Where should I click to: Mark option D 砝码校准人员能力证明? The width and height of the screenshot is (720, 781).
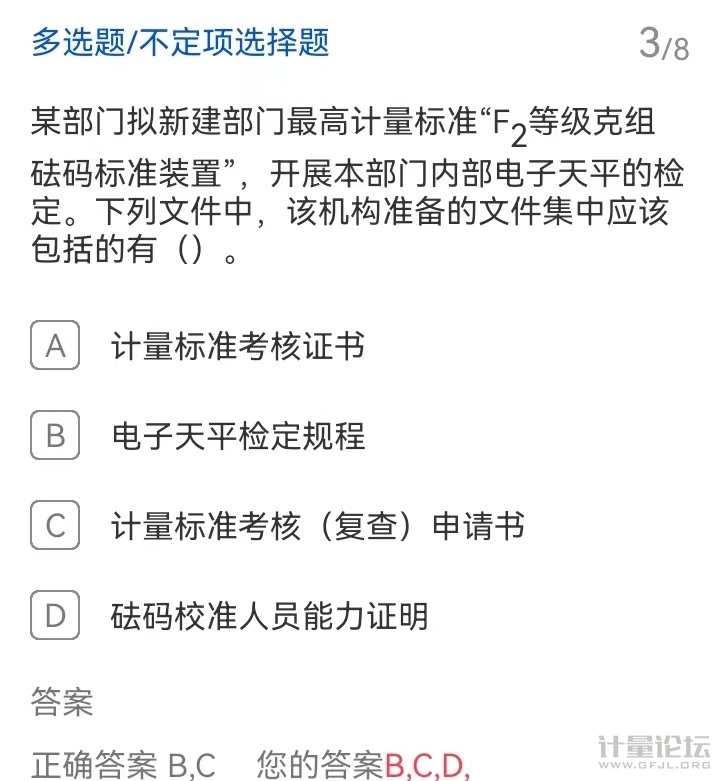pos(55,616)
